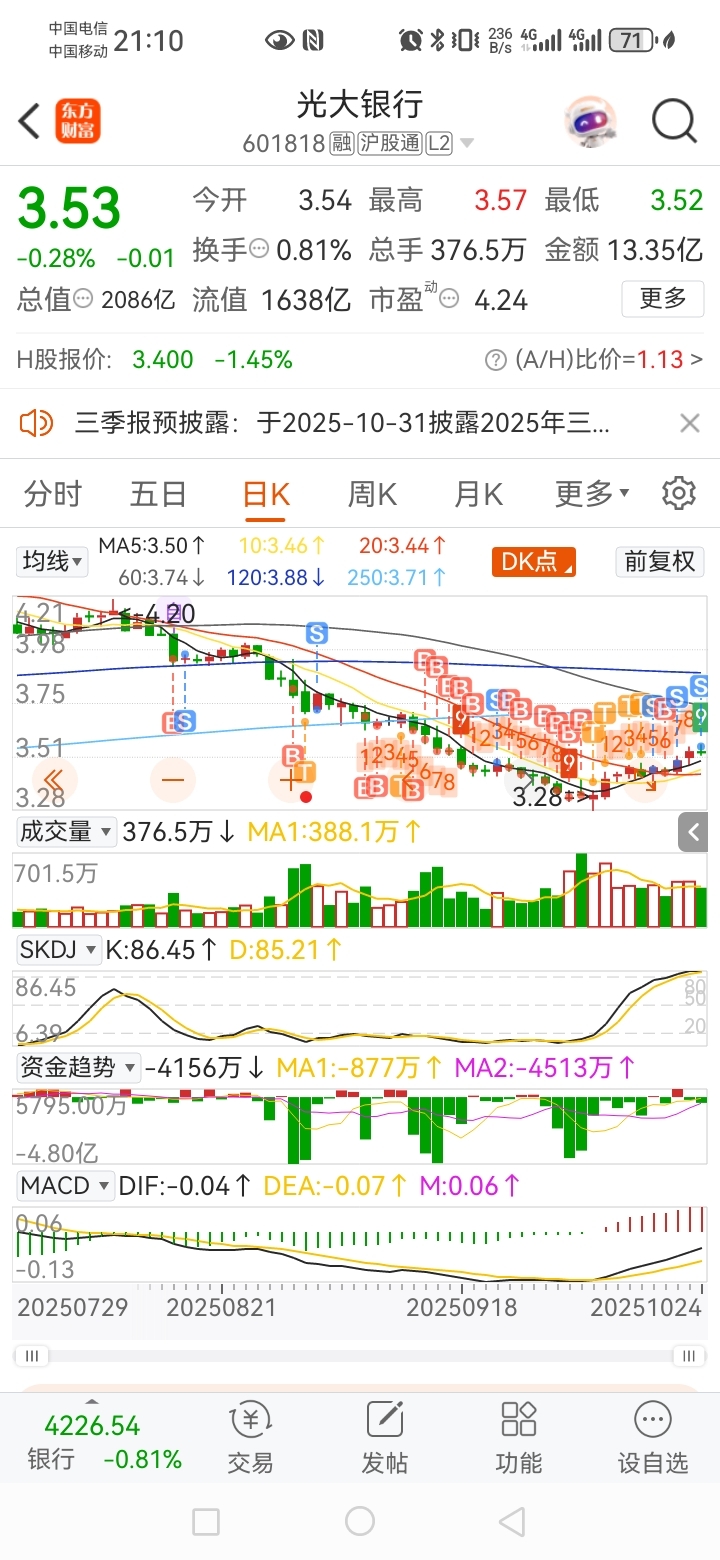The height and width of the screenshot is (1560, 720).
Task: Tap 发帖 to write a post
Action: (385, 1438)
